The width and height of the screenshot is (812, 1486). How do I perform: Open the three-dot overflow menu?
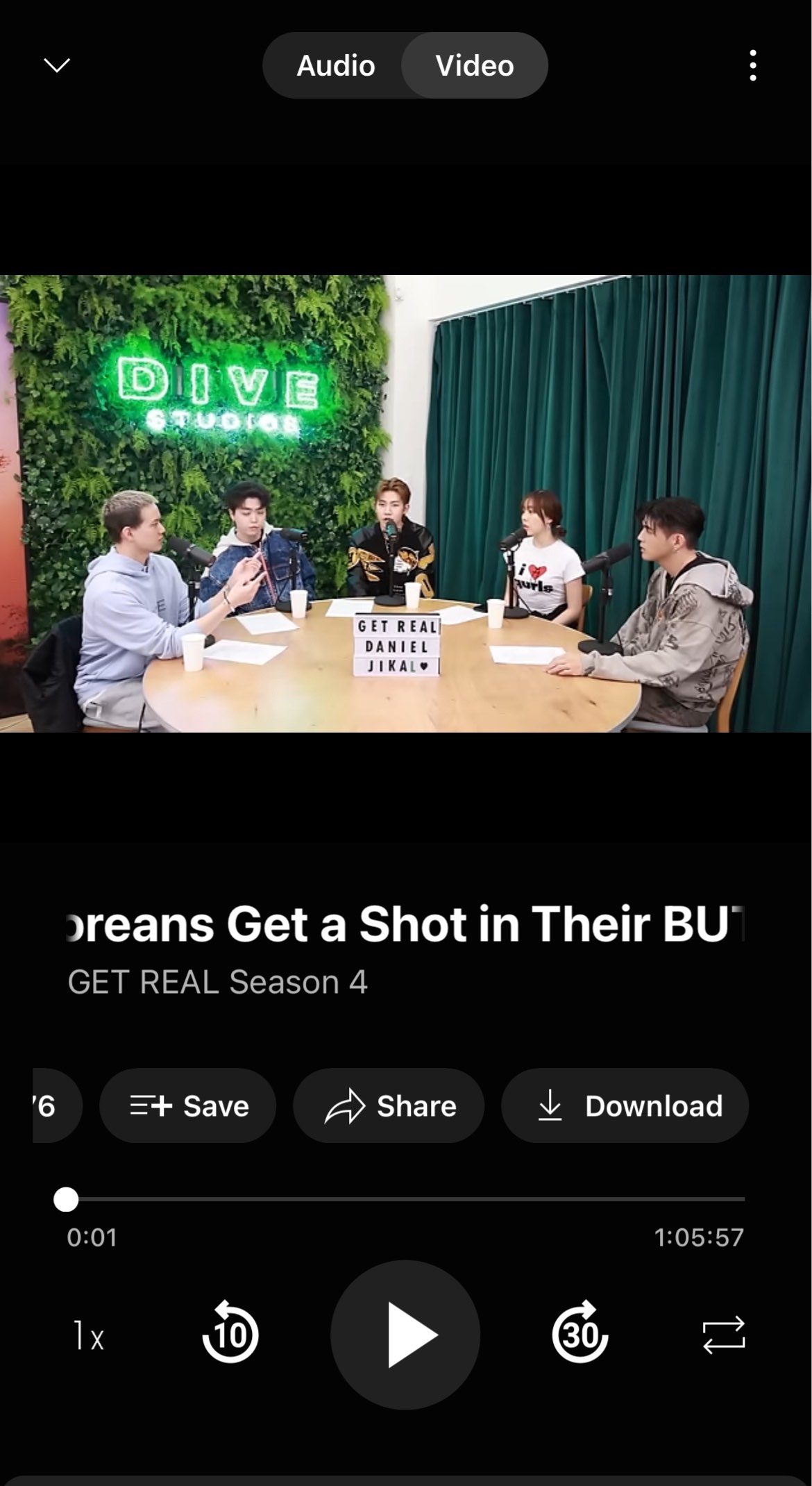pos(754,65)
